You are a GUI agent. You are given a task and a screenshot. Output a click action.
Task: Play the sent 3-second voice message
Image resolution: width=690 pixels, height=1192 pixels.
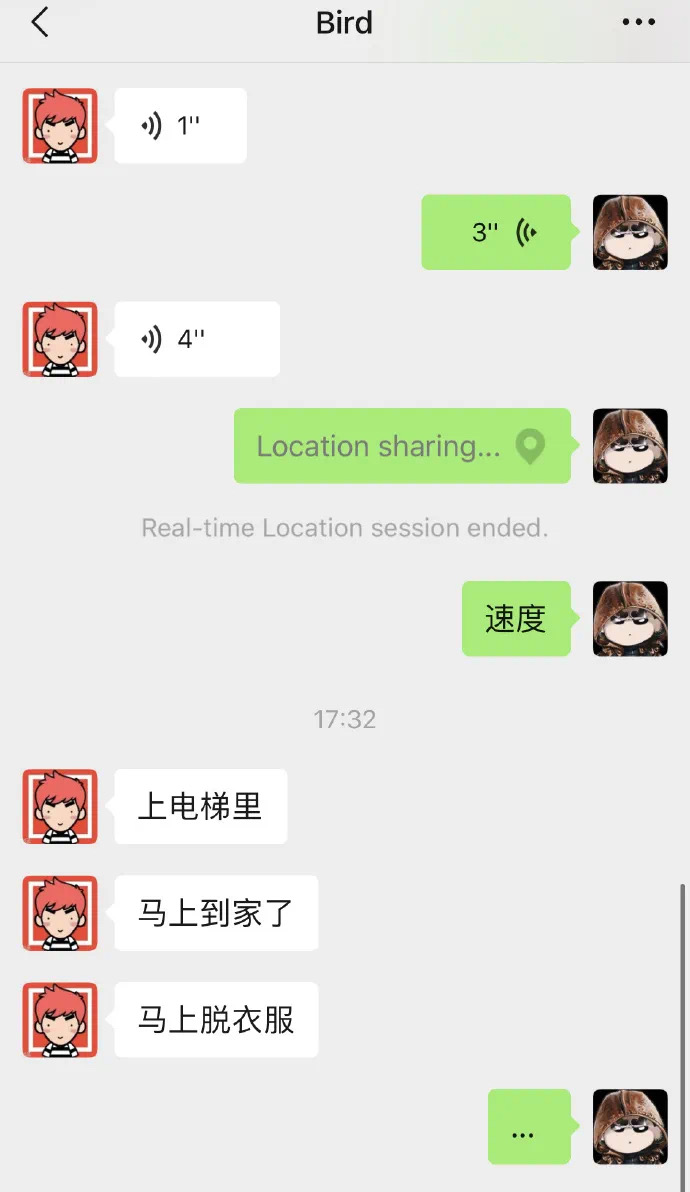pyautogui.click(x=496, y=232)
